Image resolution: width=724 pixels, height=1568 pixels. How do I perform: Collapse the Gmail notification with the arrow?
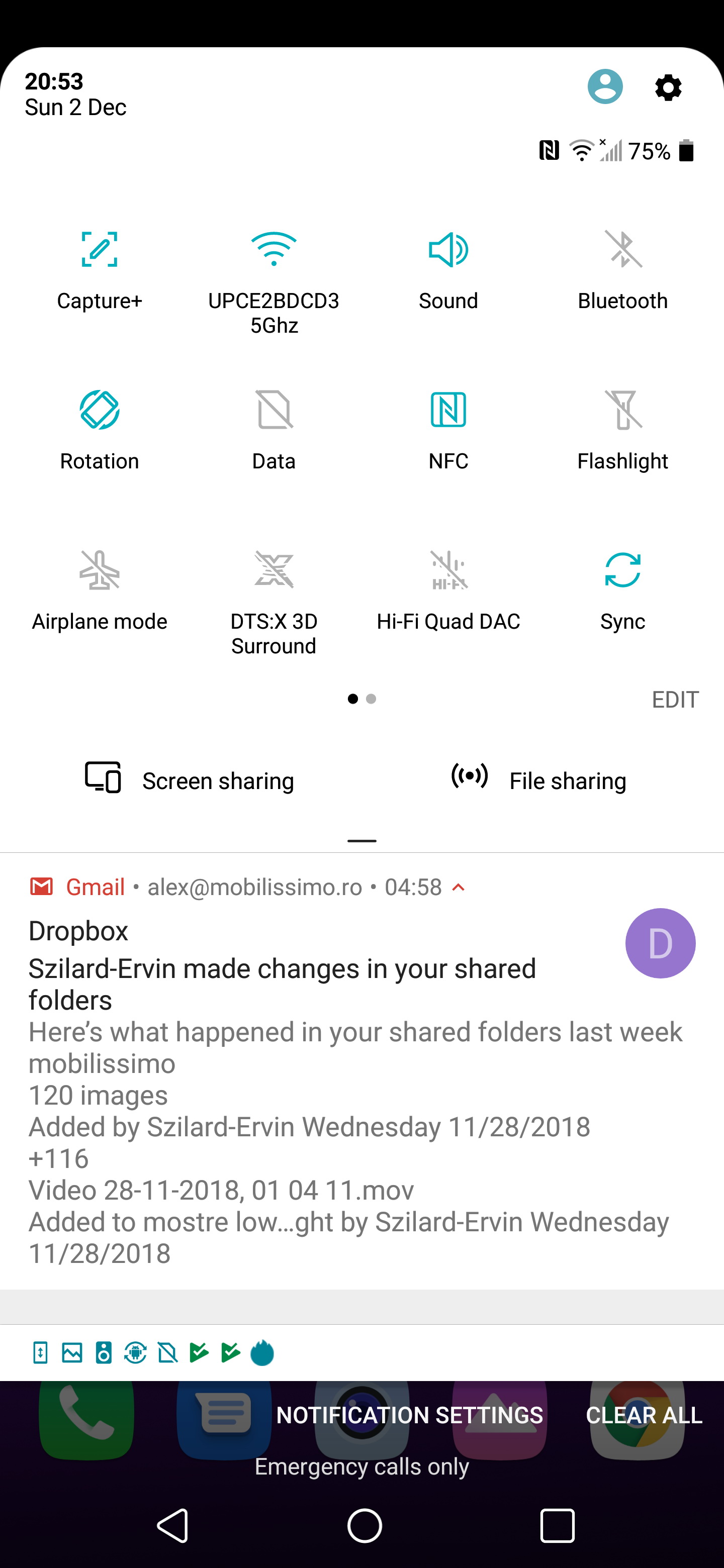click(x=459, y=888)
